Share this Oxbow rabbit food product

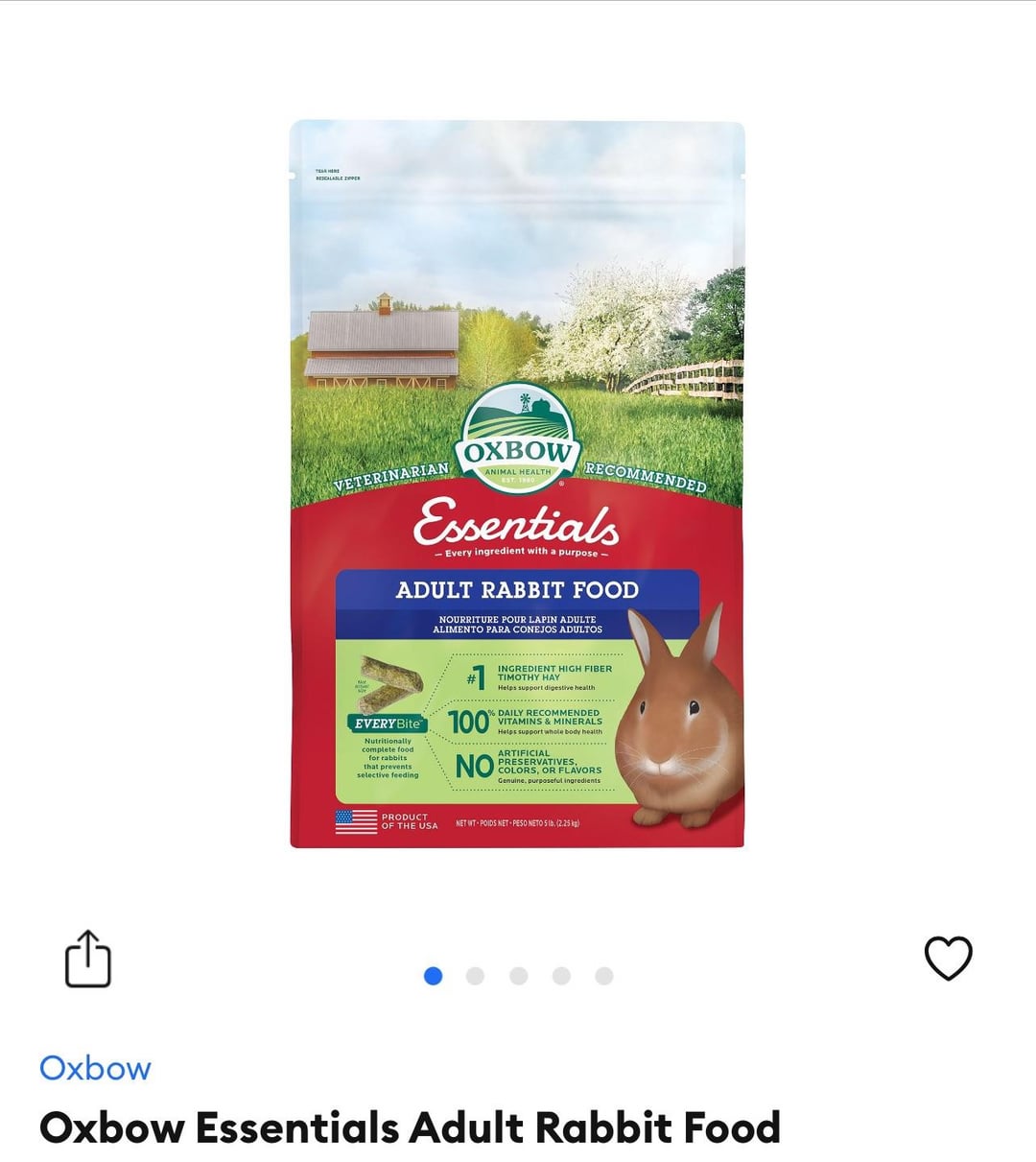click(88, 959)
